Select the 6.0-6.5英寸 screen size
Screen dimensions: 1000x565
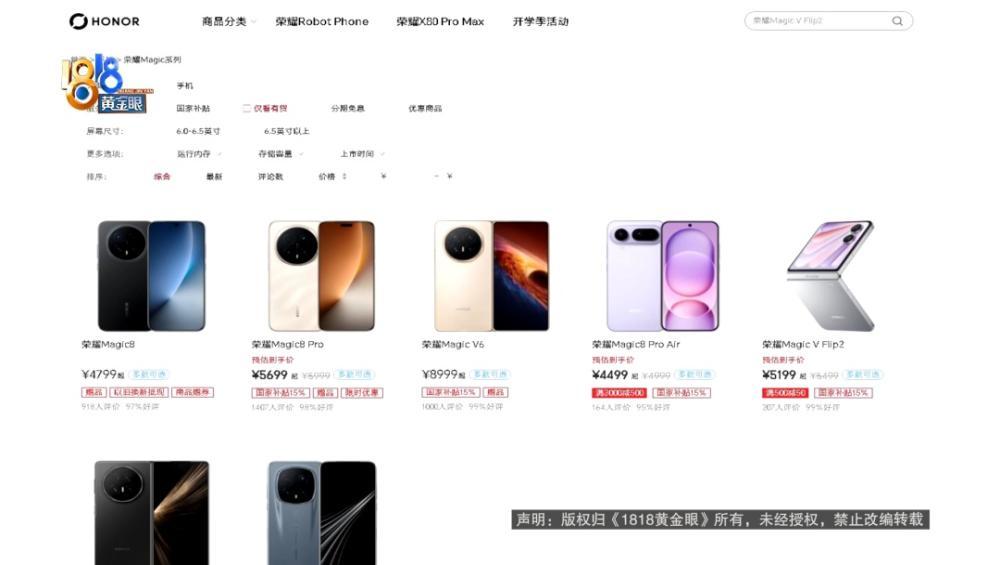[x=198, y=131]
